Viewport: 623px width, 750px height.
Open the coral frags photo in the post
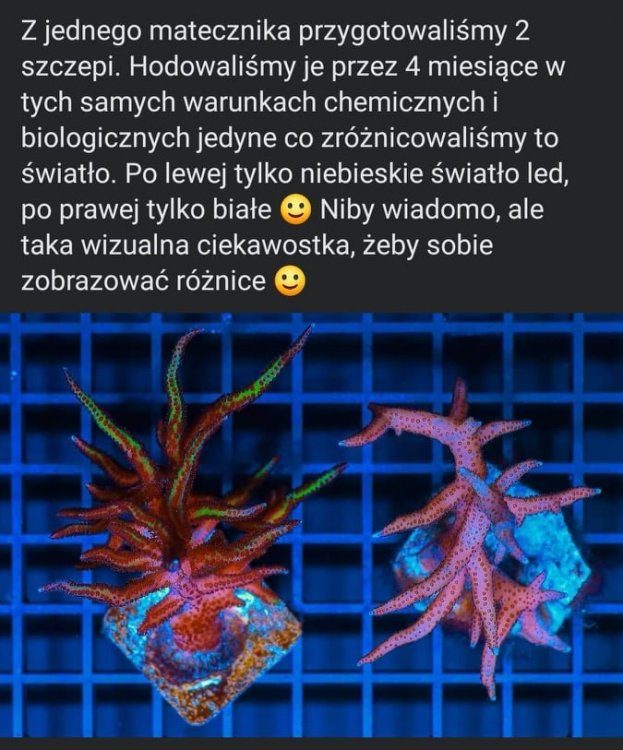[x=311, y=525]
